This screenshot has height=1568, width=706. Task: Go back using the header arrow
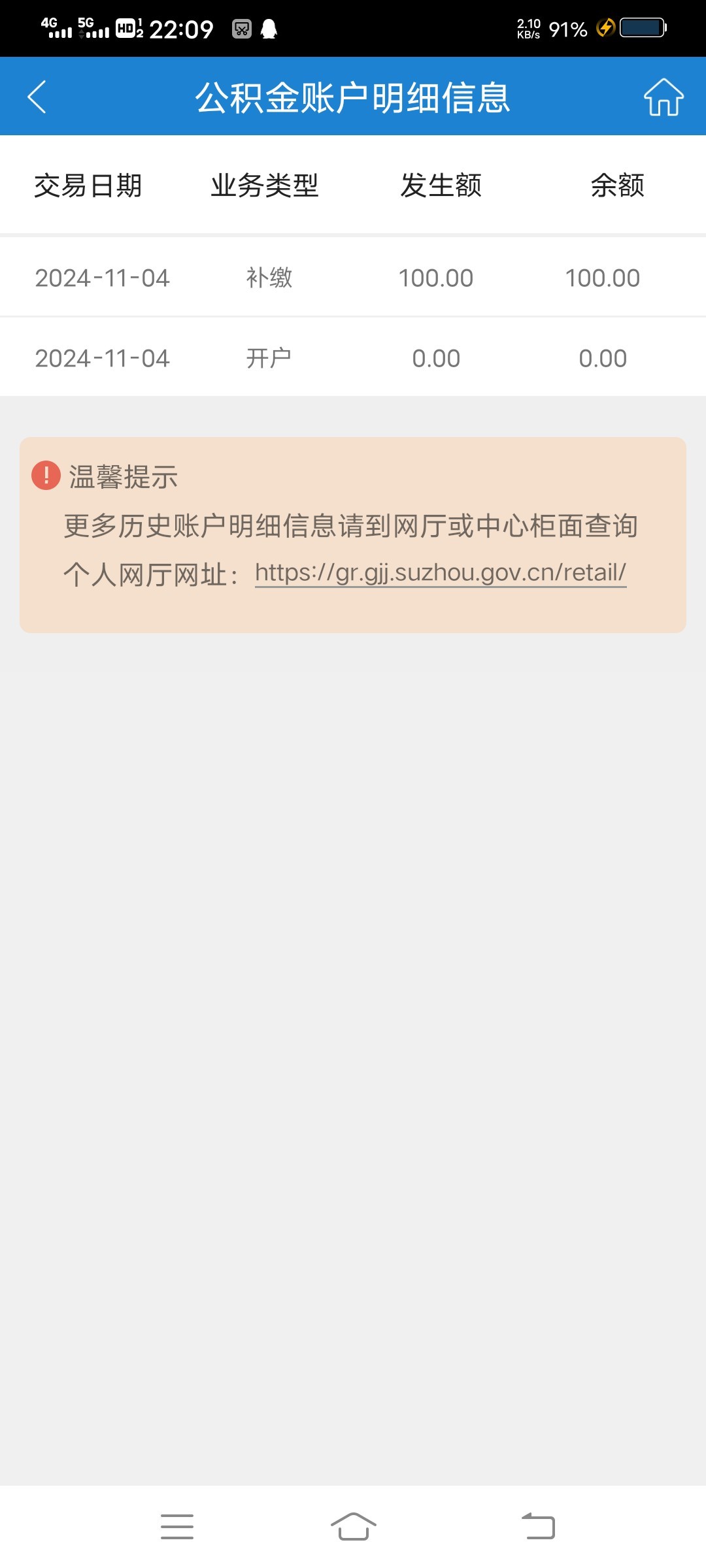[x=37, y=97]
